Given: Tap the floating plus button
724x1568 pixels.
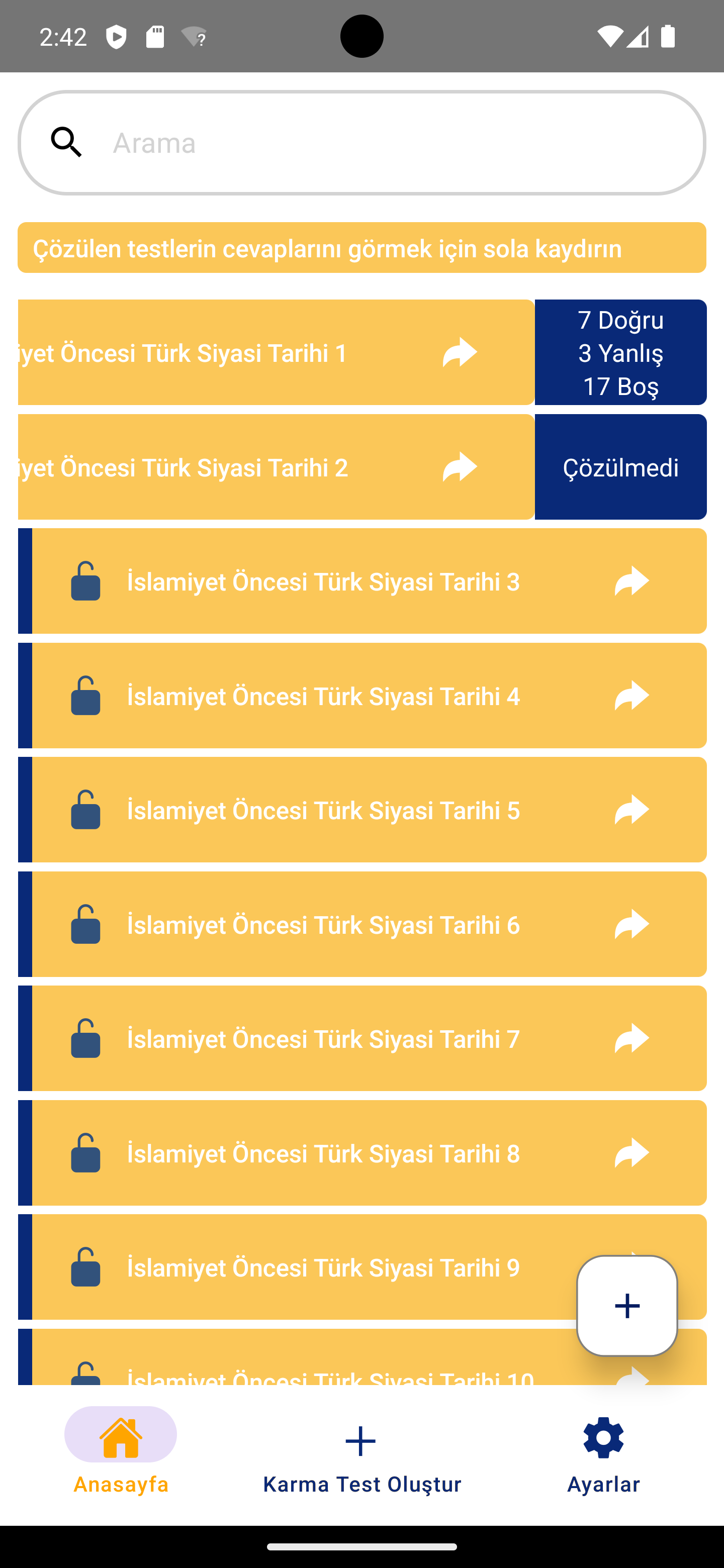Looking at the screenshot, I should [x=626, y=1306].
